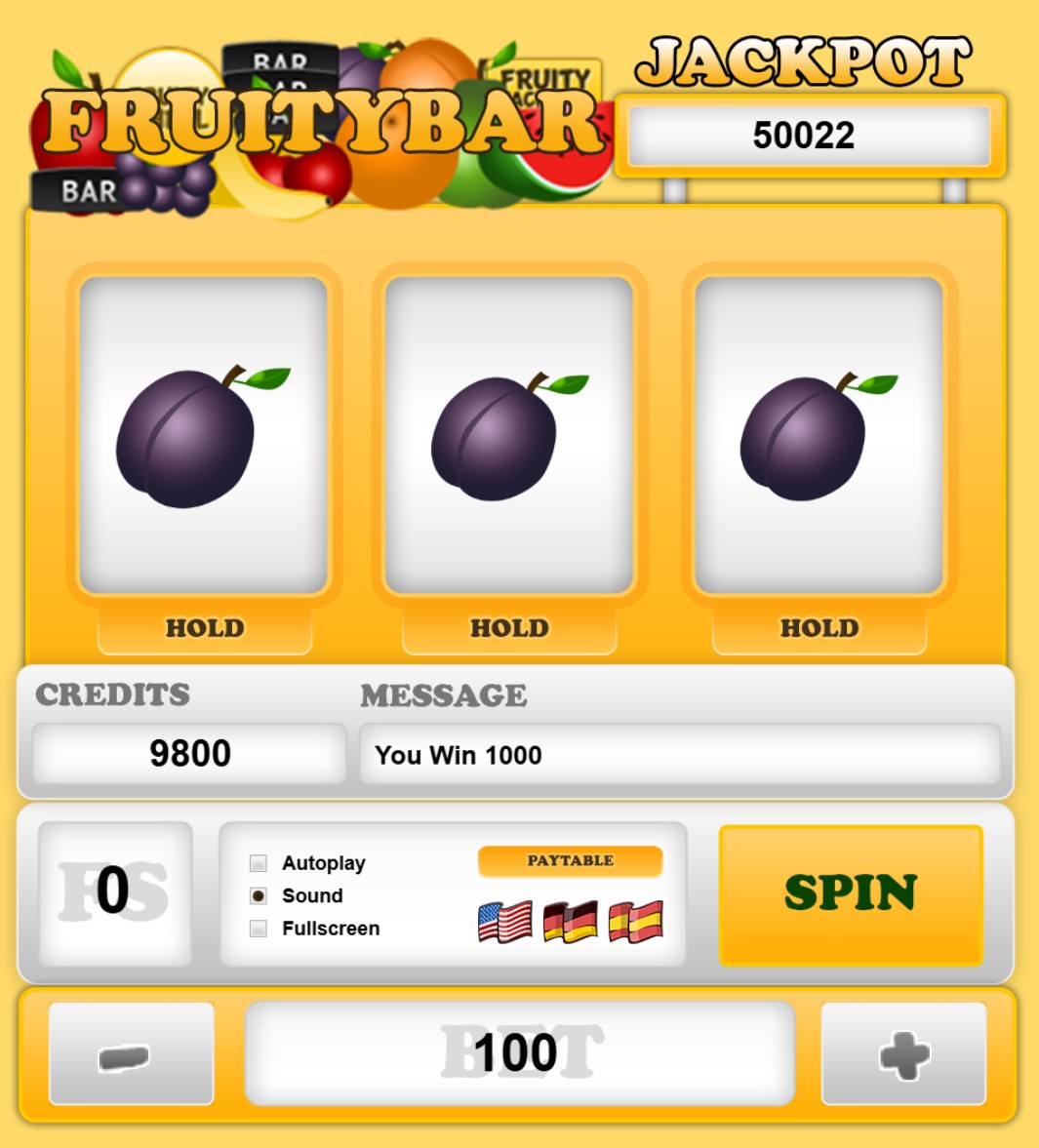Image resolution: width=1039 pixels, height=1148 pixels.
Task: Spin the reels
Action: (x=850, y=894)
